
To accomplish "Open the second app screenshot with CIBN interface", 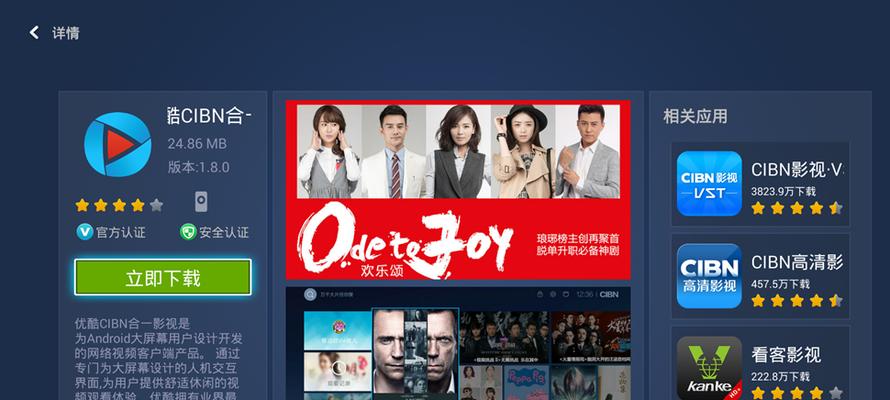I will pos(458,344).
